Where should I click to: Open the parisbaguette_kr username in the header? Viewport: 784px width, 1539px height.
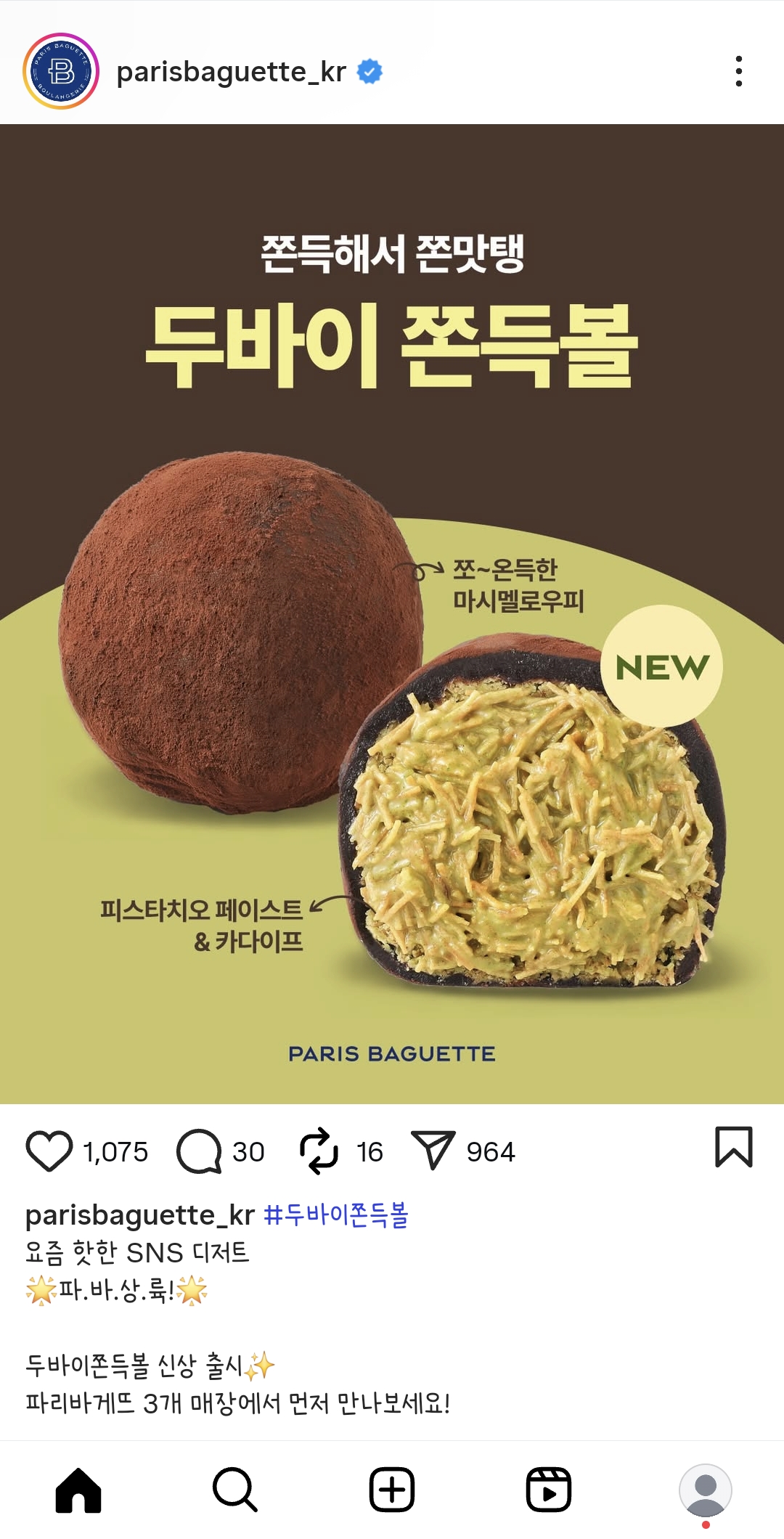(231, 72)
